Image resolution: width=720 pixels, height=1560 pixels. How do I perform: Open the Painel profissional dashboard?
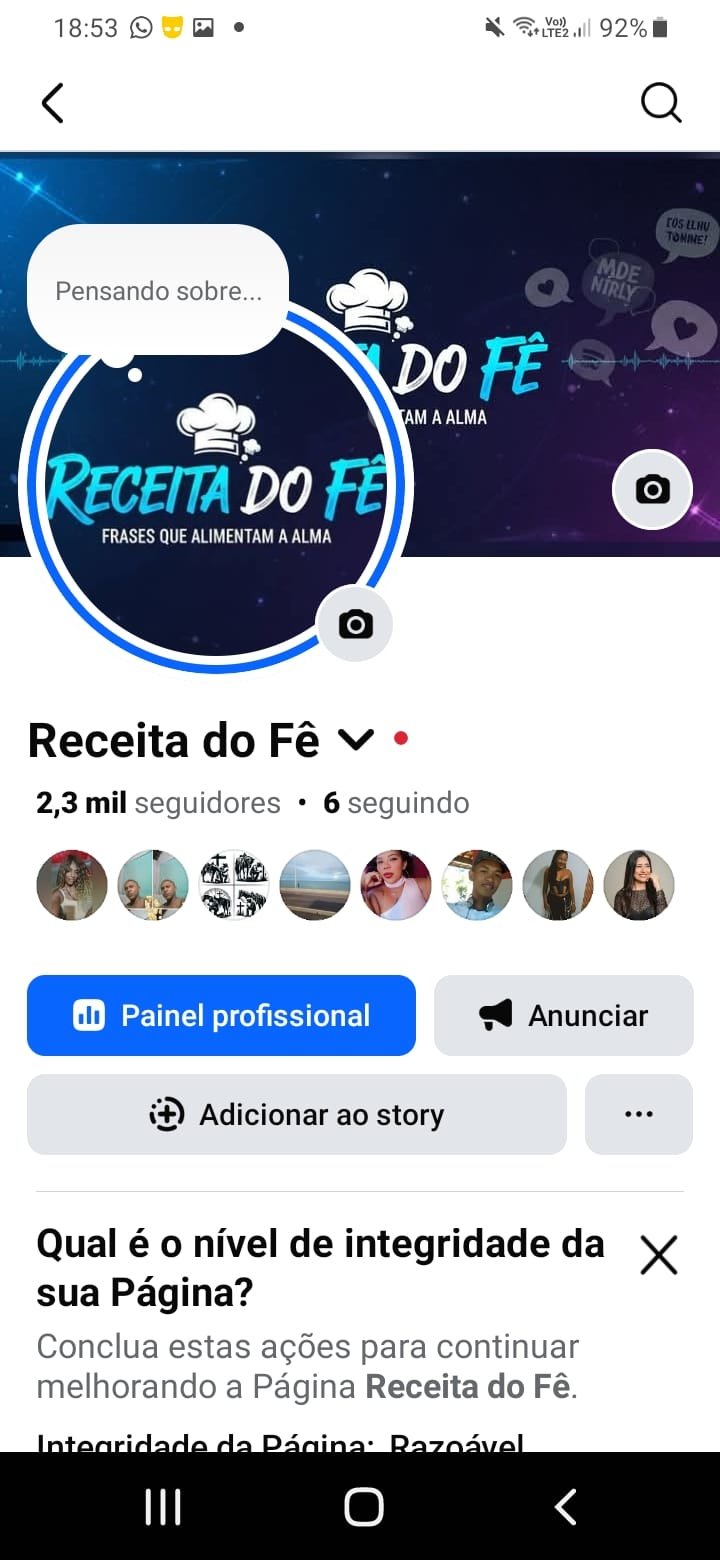click(x=221, y=1016)
